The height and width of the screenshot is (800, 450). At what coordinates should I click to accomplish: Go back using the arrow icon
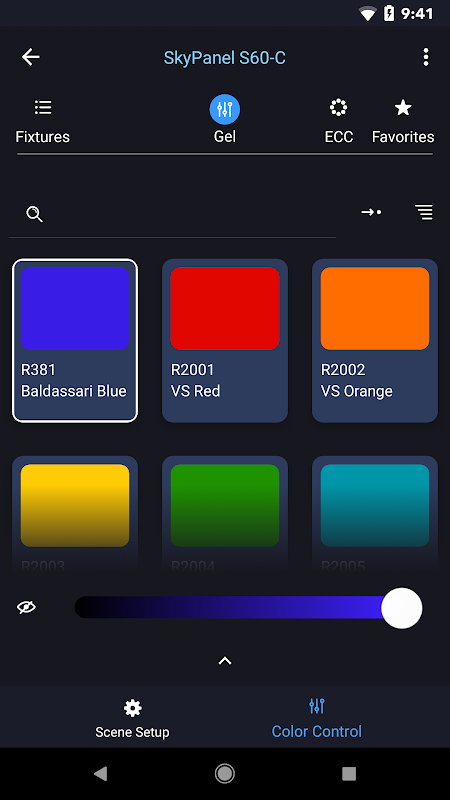[x=31, y=57]
